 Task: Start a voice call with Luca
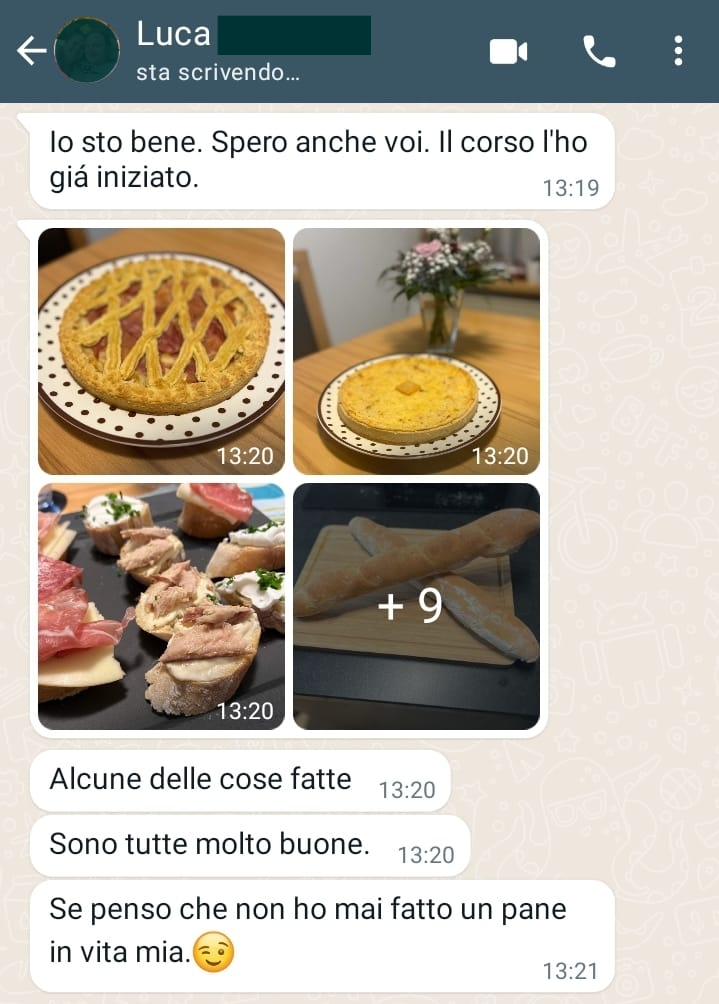(x=599, y=52)
